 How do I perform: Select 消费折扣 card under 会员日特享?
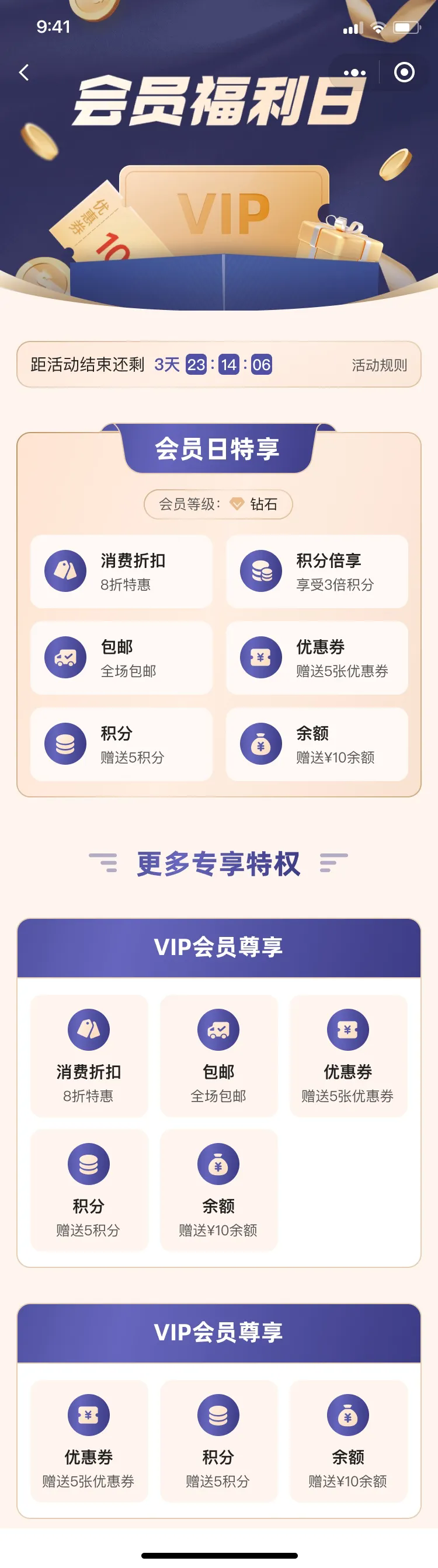[x=121, y=572]
